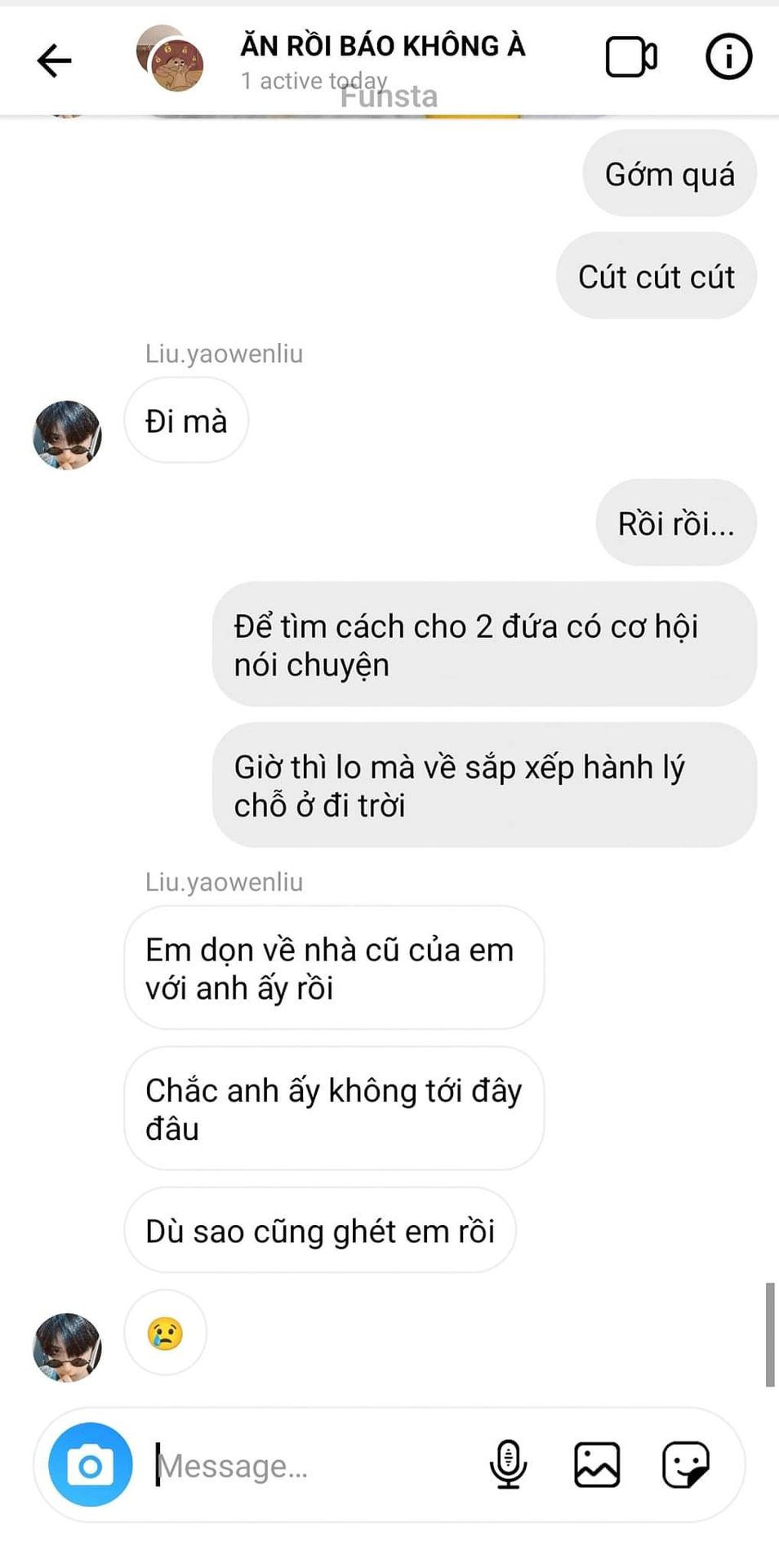The image size is (779, 1568).
Task: Open group ĂN RỒI BÁO KHÔNG À details
Action: coord(382,46)
